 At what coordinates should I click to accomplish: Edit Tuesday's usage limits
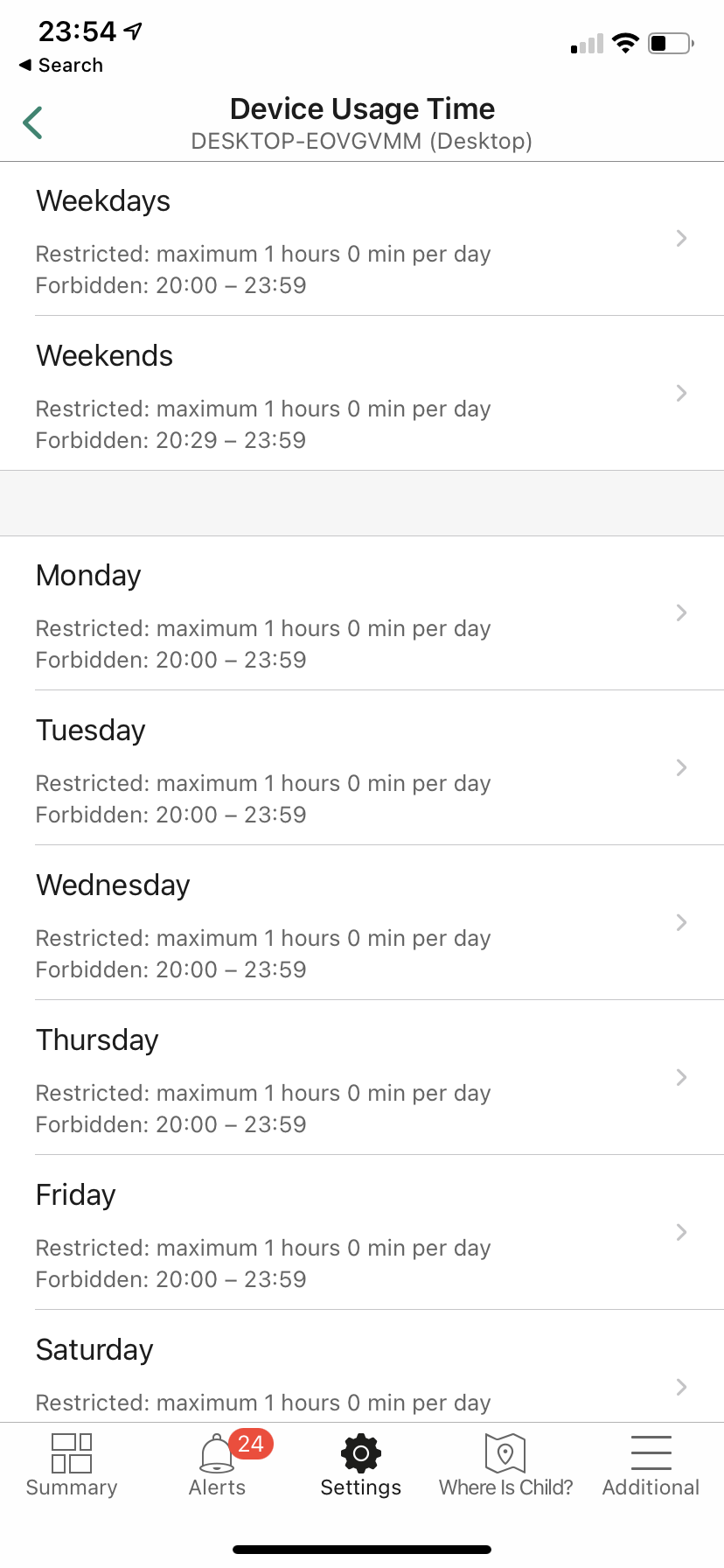[362, 768]
